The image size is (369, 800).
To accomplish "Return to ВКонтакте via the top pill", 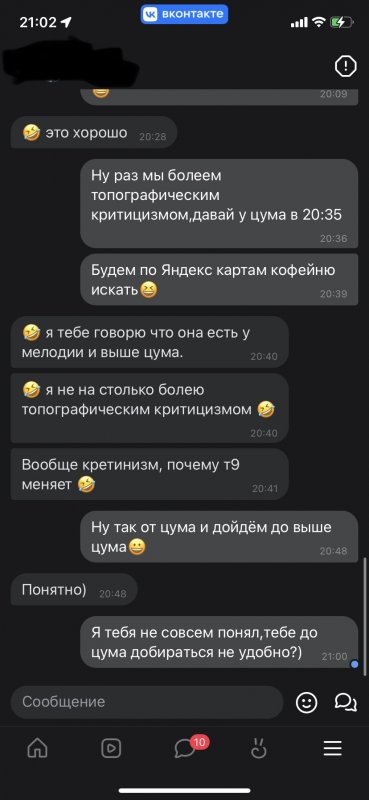I will click(x=184, y=14).
